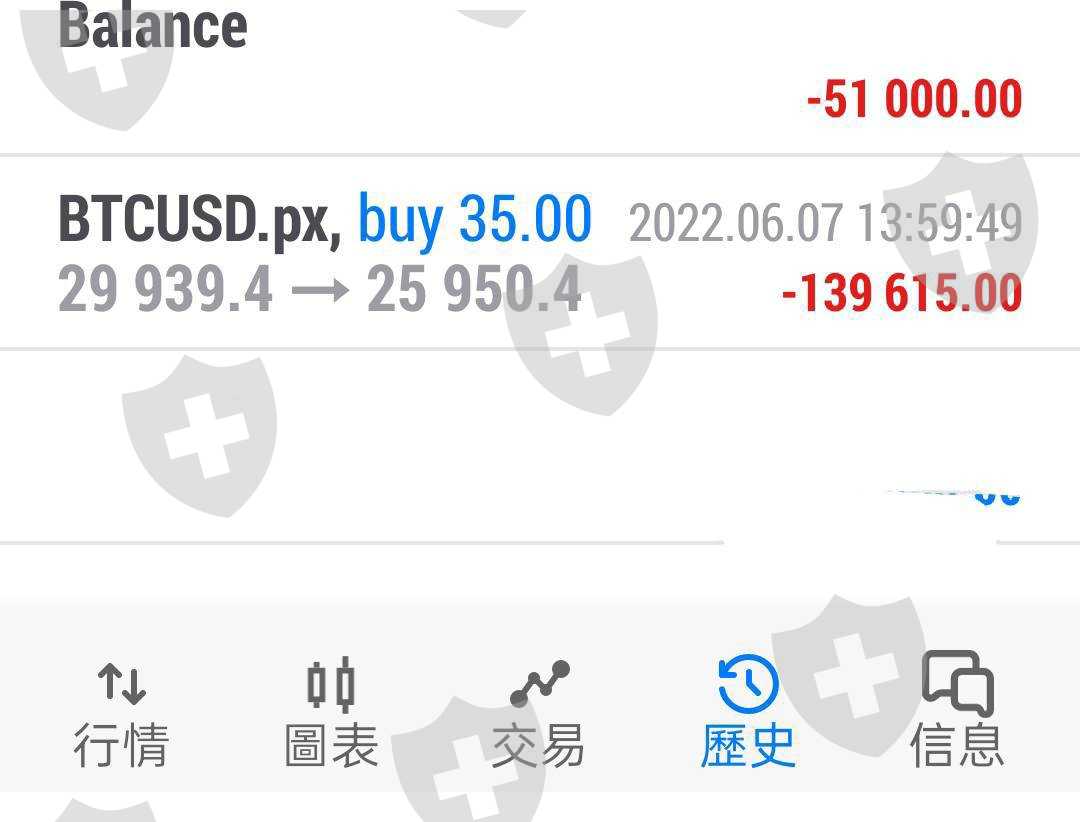This screenshot has height=822, width=1080.
Task: Expand the BTCUSD.px buy 35.00 trade
Action: click(540, 253)
